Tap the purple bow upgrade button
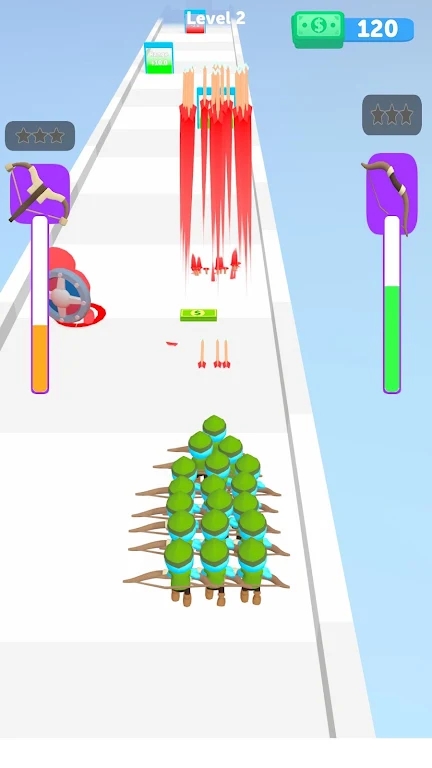 [x=392, y=193]
